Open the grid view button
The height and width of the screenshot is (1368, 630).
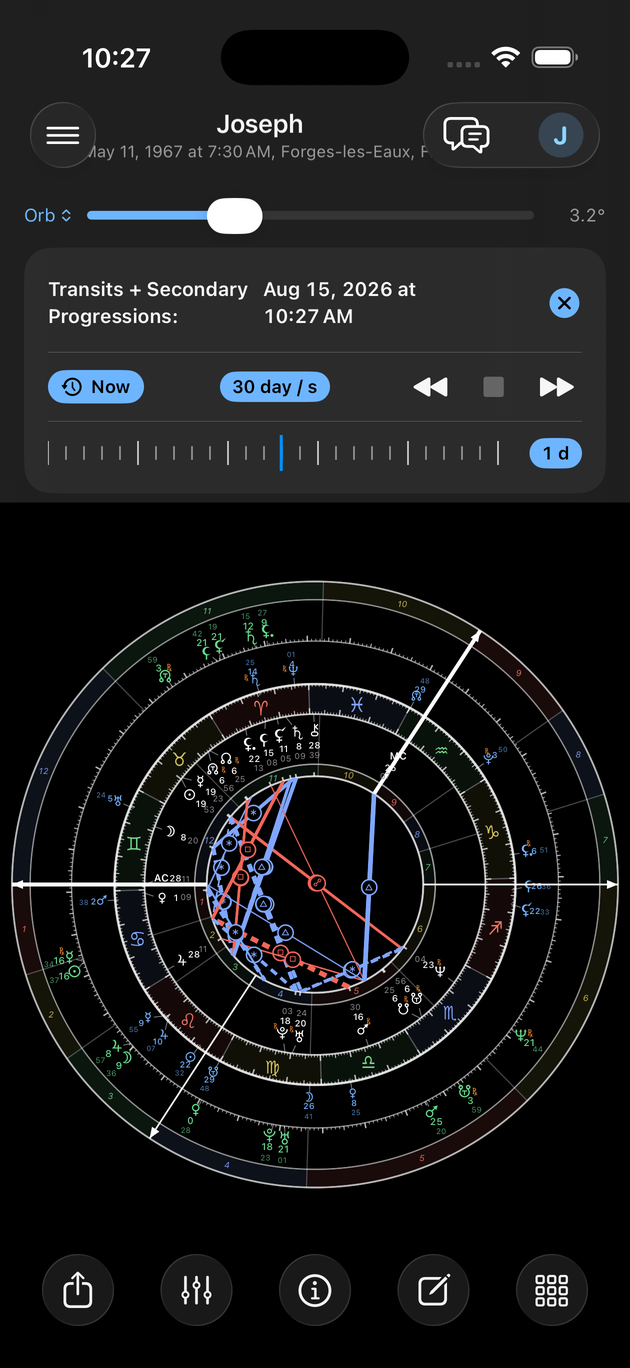pos(552,1291)
